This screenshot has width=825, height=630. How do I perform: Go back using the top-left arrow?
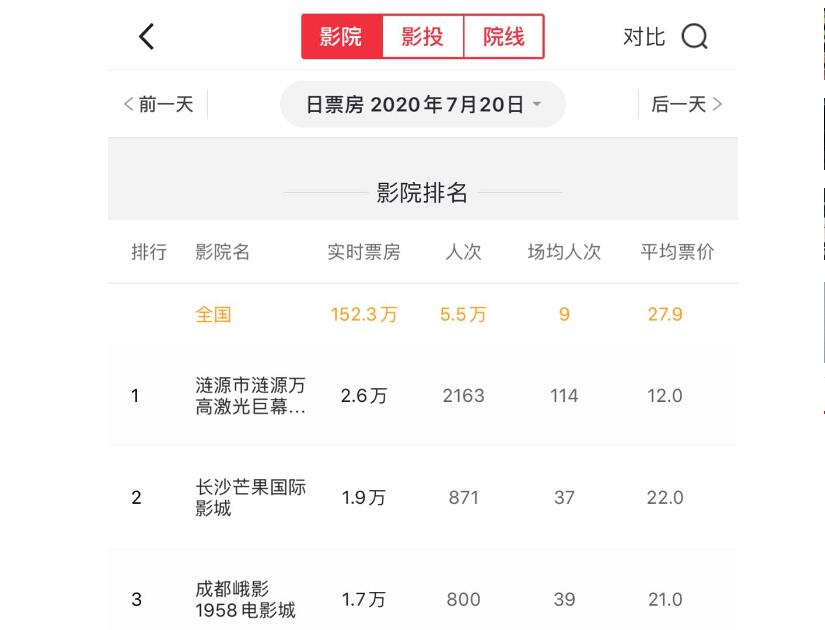[146, 37]
